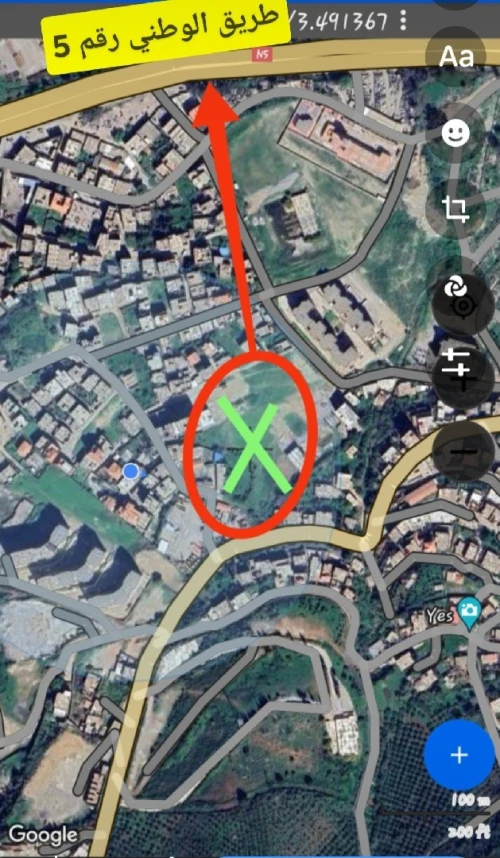Screen dimensions: 500x858
Task: Open the sticker smiley picker
Action: click(x=456, y=133)
